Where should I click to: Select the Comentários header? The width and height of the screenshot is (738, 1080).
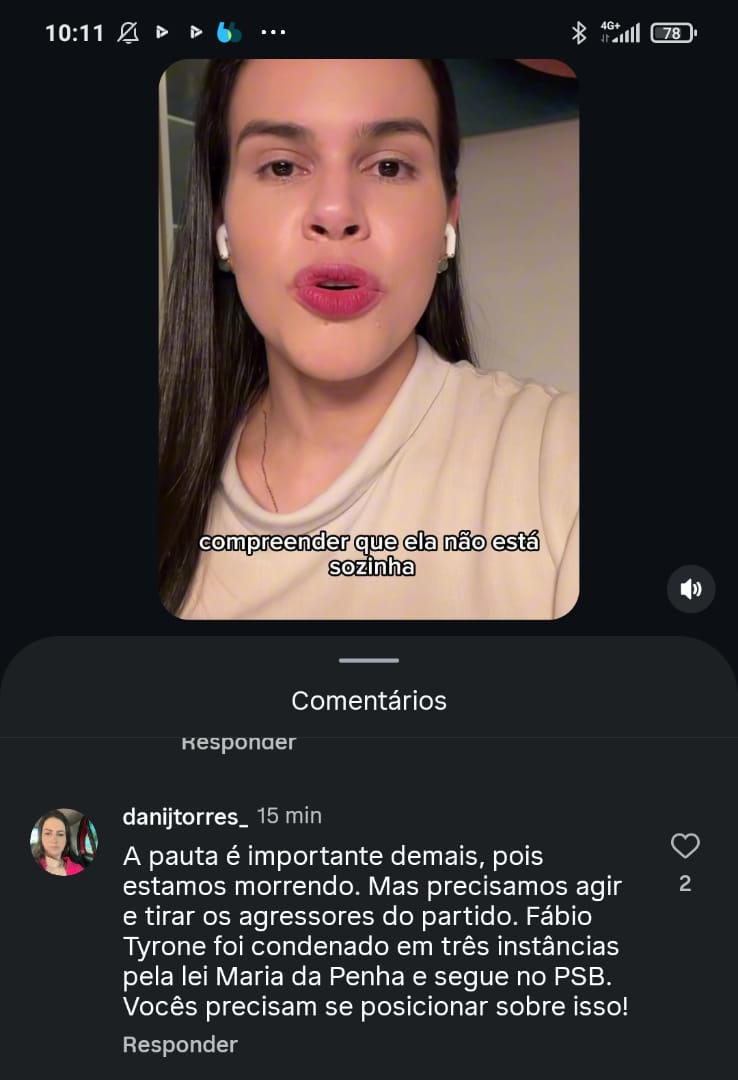click(369, 701)
